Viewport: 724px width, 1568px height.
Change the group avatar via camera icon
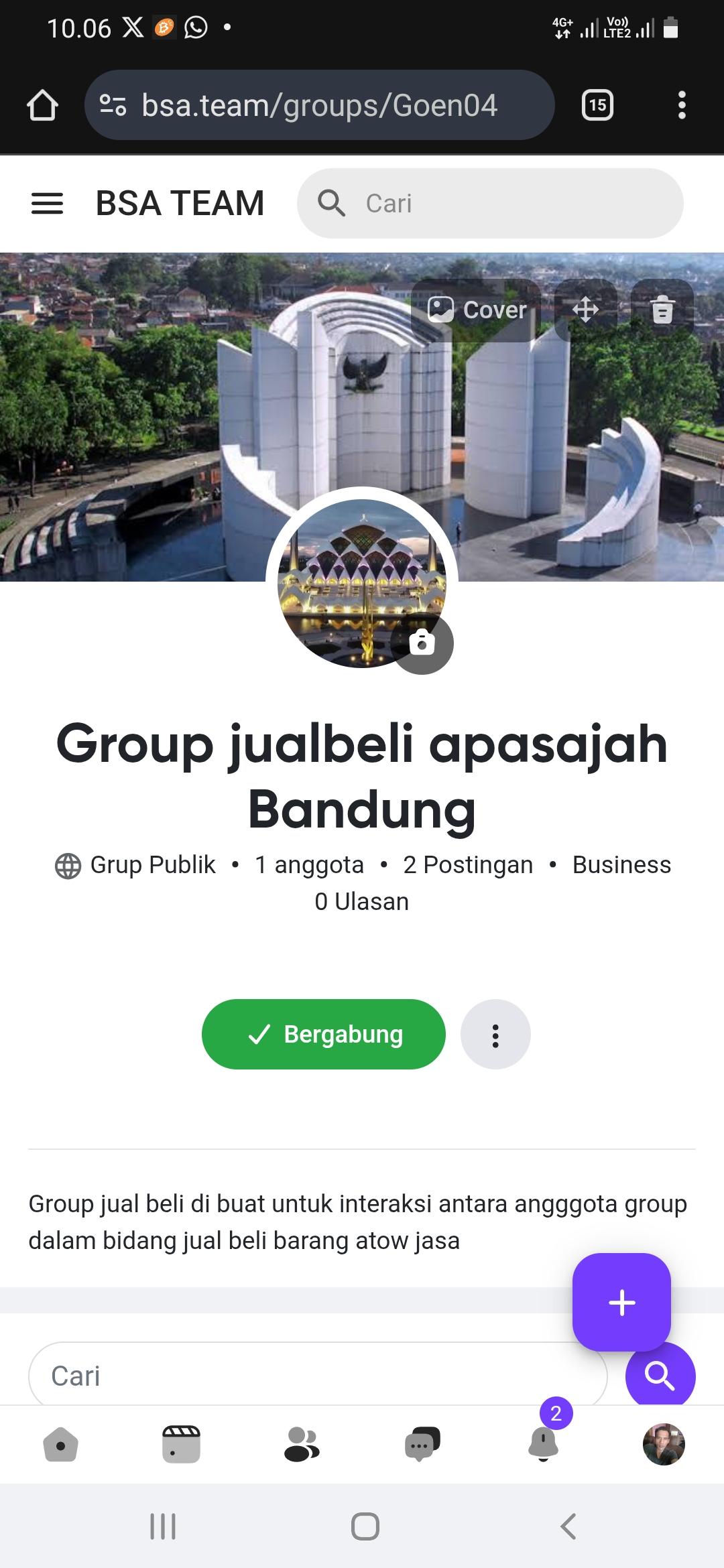[x=422, y=643]
